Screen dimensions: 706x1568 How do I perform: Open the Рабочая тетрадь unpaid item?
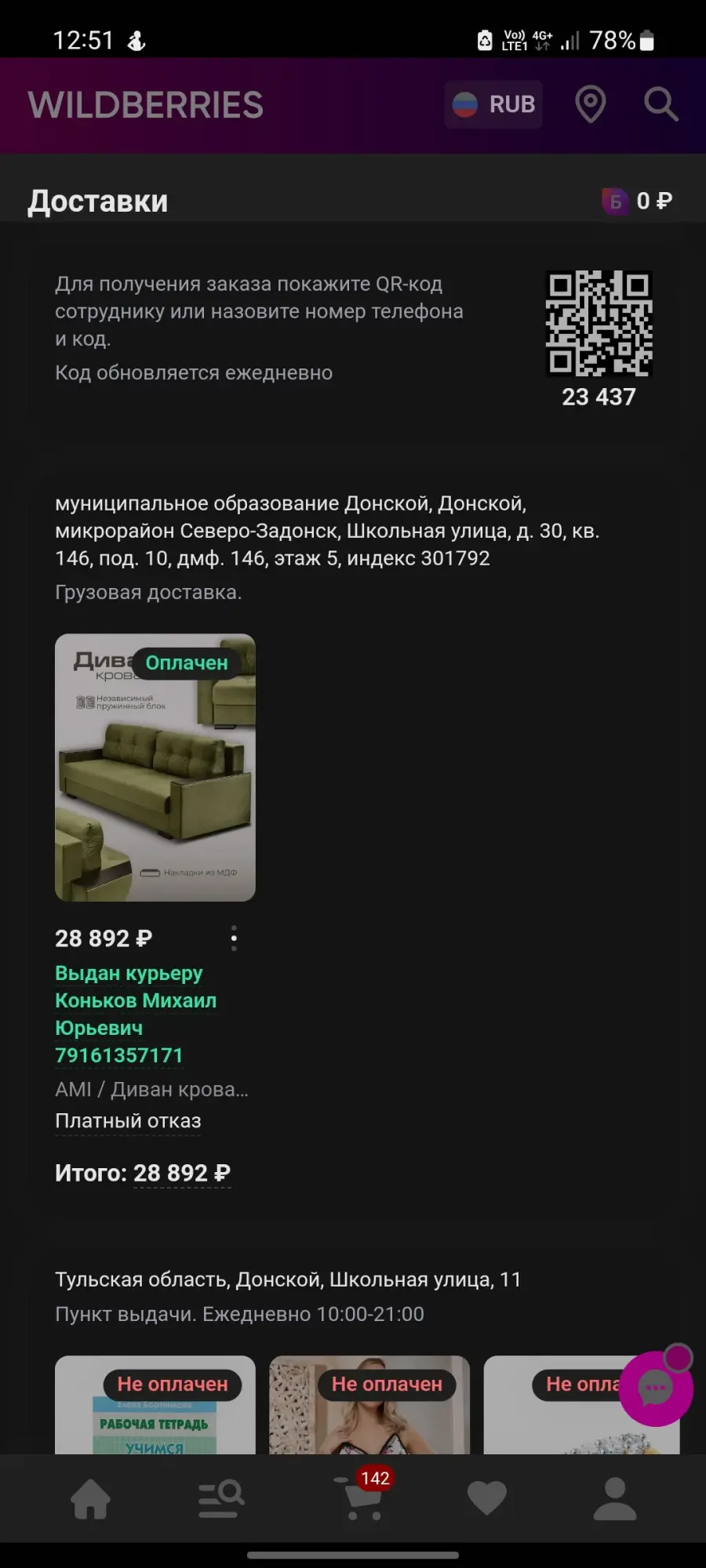point(155,1405)
